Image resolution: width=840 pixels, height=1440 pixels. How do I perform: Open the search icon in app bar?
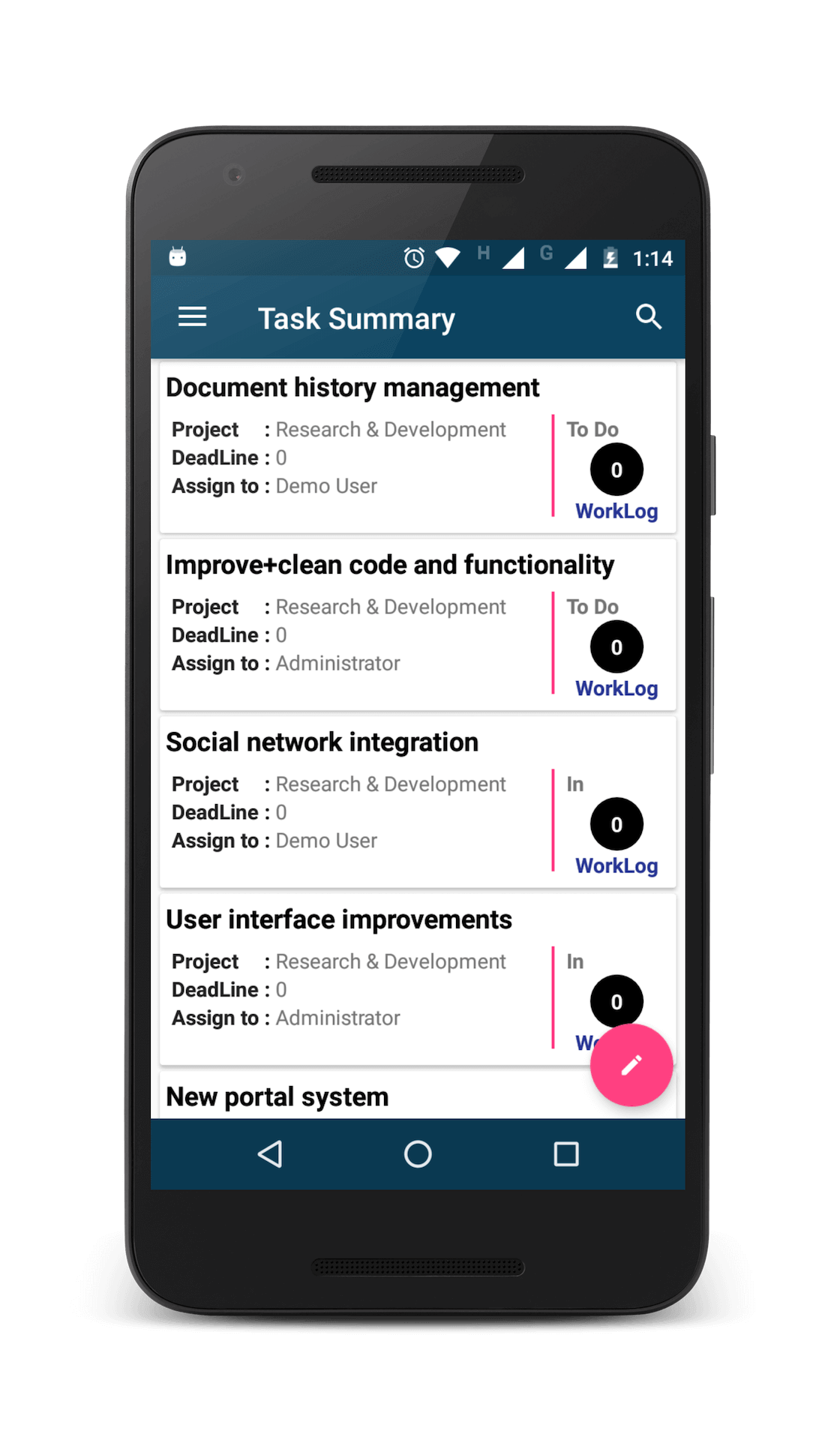[648, 317]
